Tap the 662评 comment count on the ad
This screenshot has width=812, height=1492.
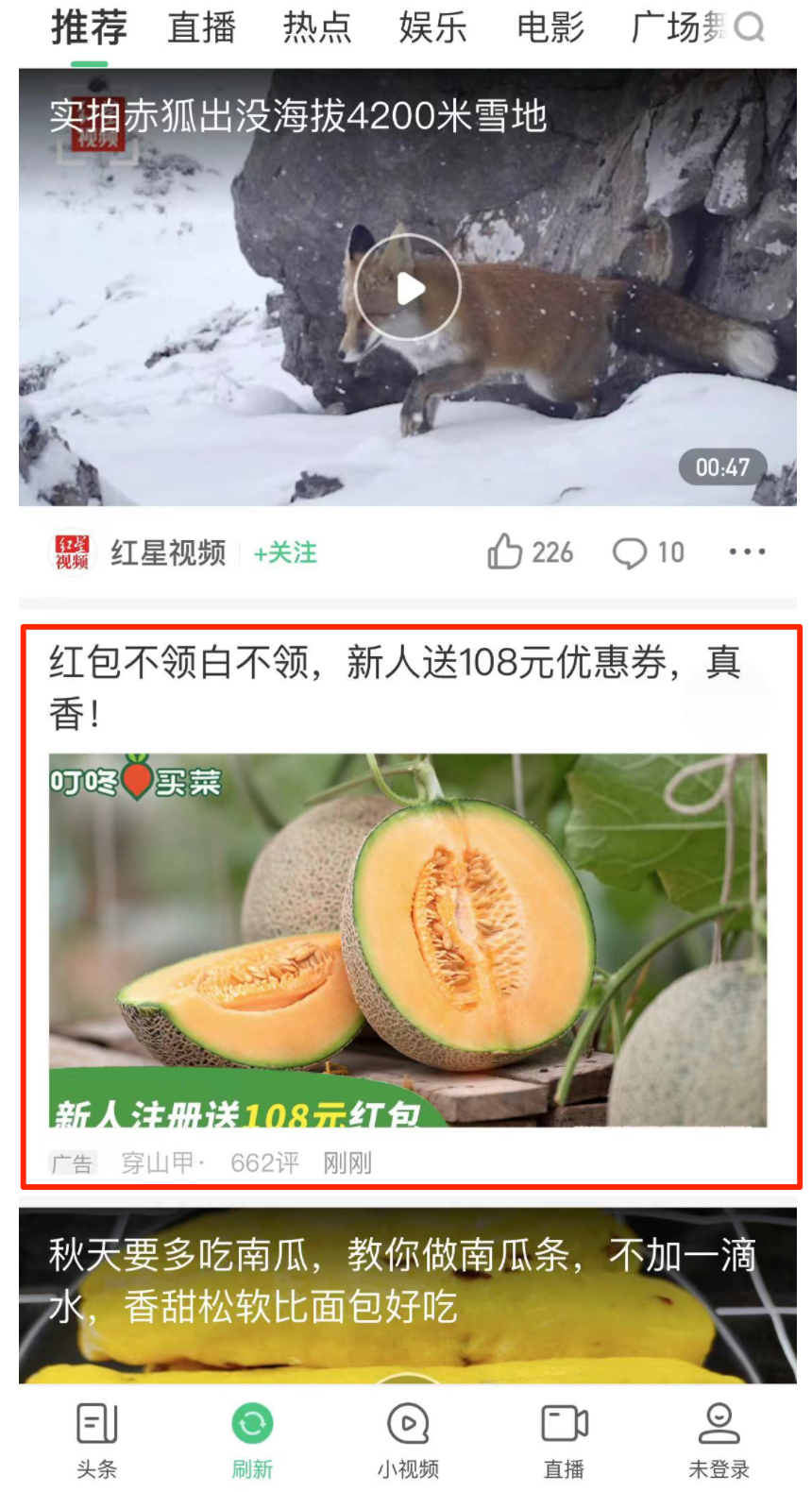pyautogui.click(x=261, y=1164)
